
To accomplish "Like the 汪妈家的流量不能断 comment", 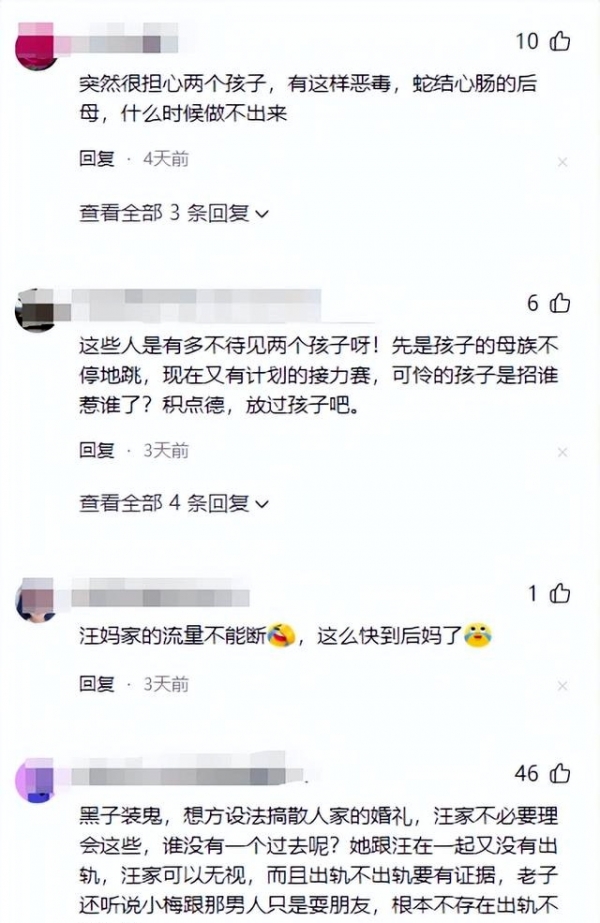I will [x=560, y=594].
